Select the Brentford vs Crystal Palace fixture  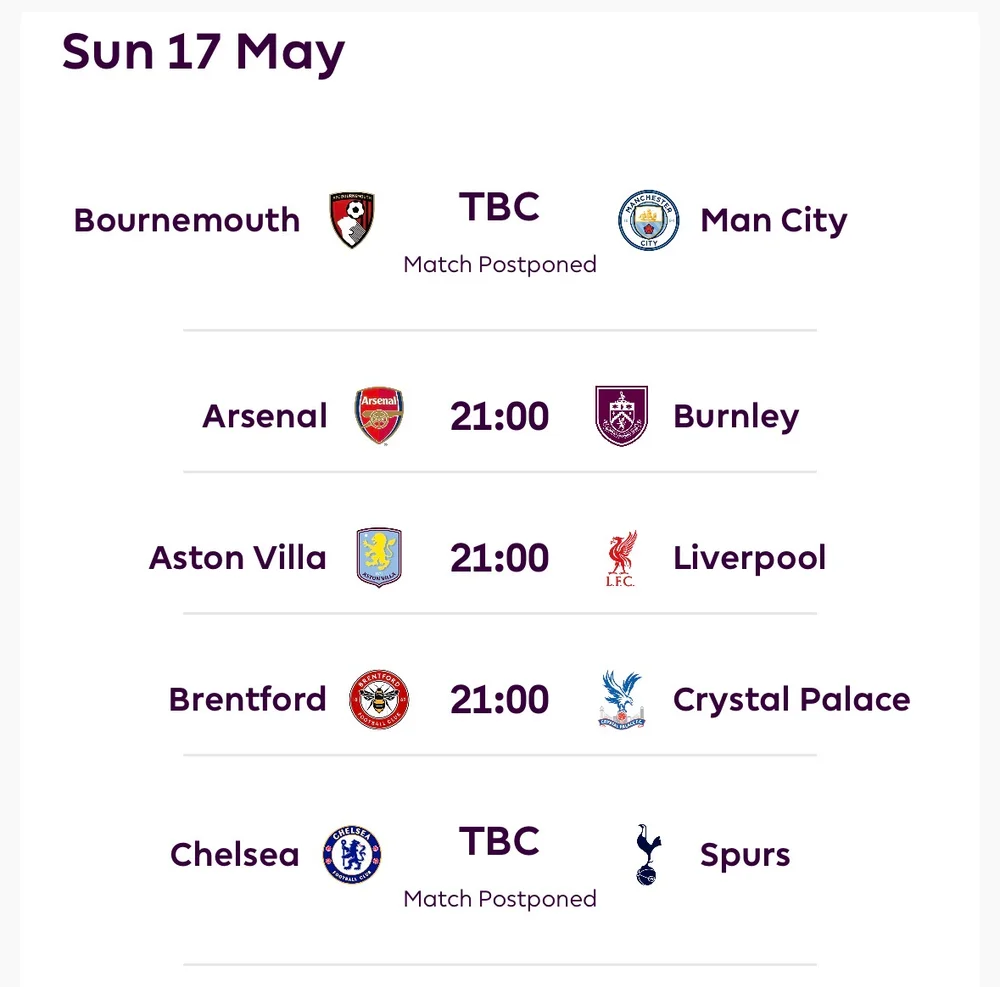click(499, 699)
